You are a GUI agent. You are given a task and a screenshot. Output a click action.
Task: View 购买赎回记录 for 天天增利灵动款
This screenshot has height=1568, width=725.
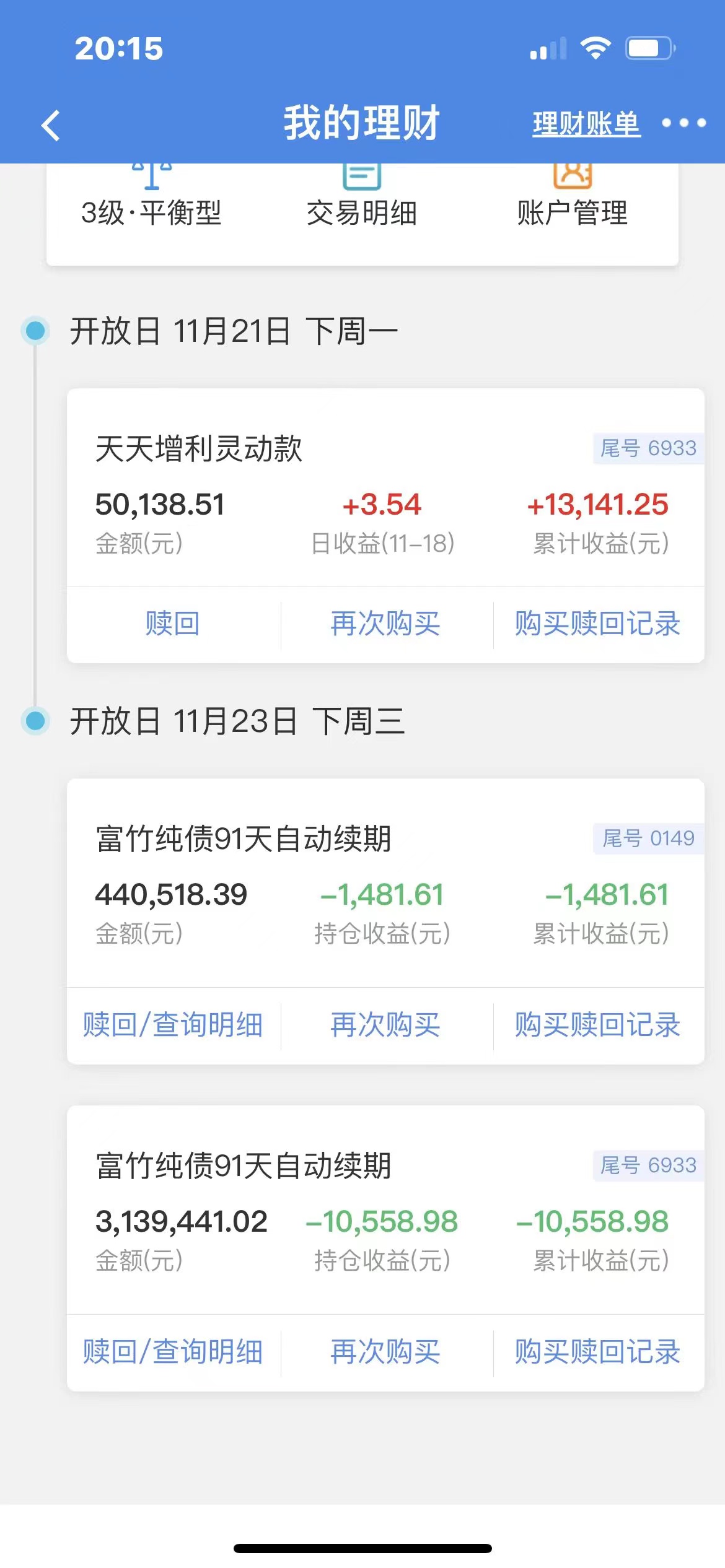pos(598,624)
